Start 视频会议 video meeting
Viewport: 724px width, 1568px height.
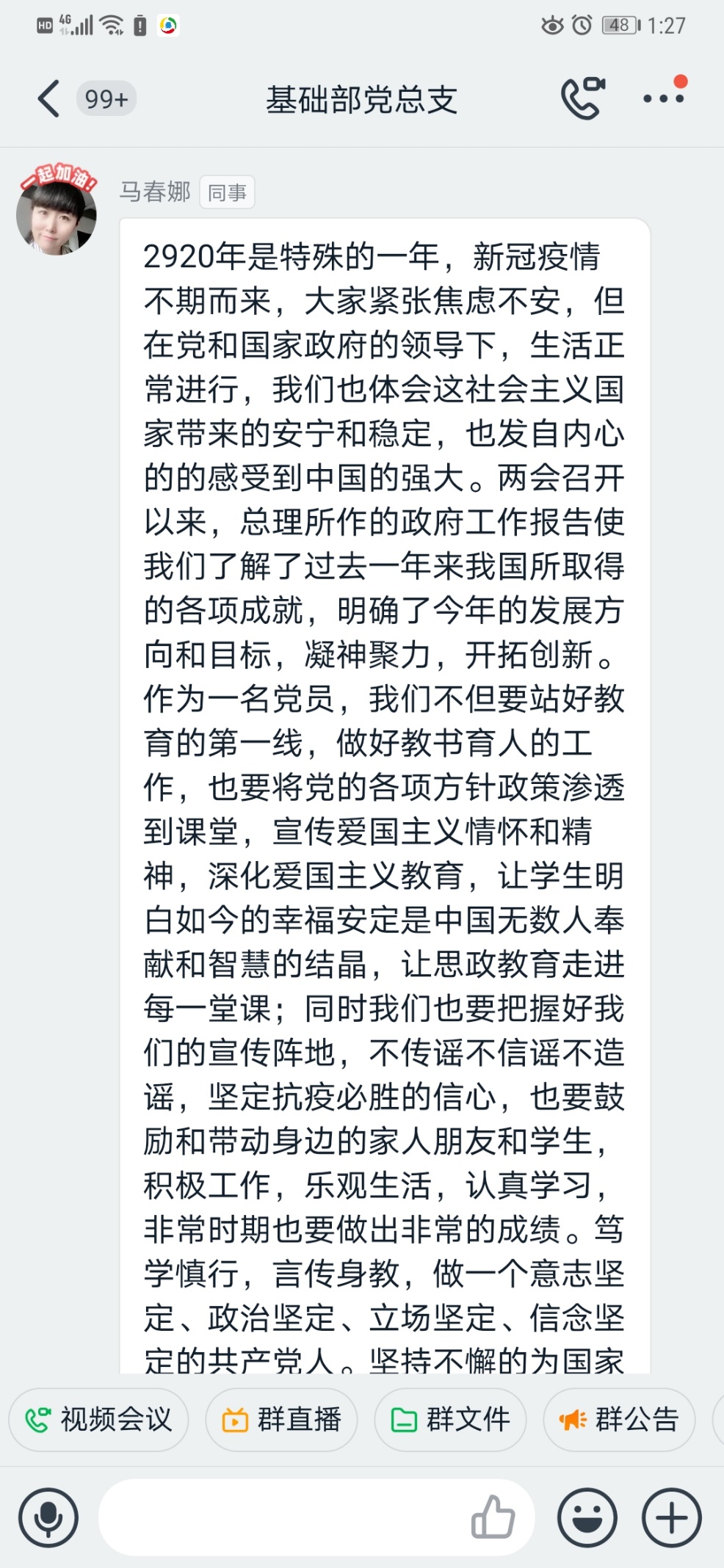[98, 1419]
